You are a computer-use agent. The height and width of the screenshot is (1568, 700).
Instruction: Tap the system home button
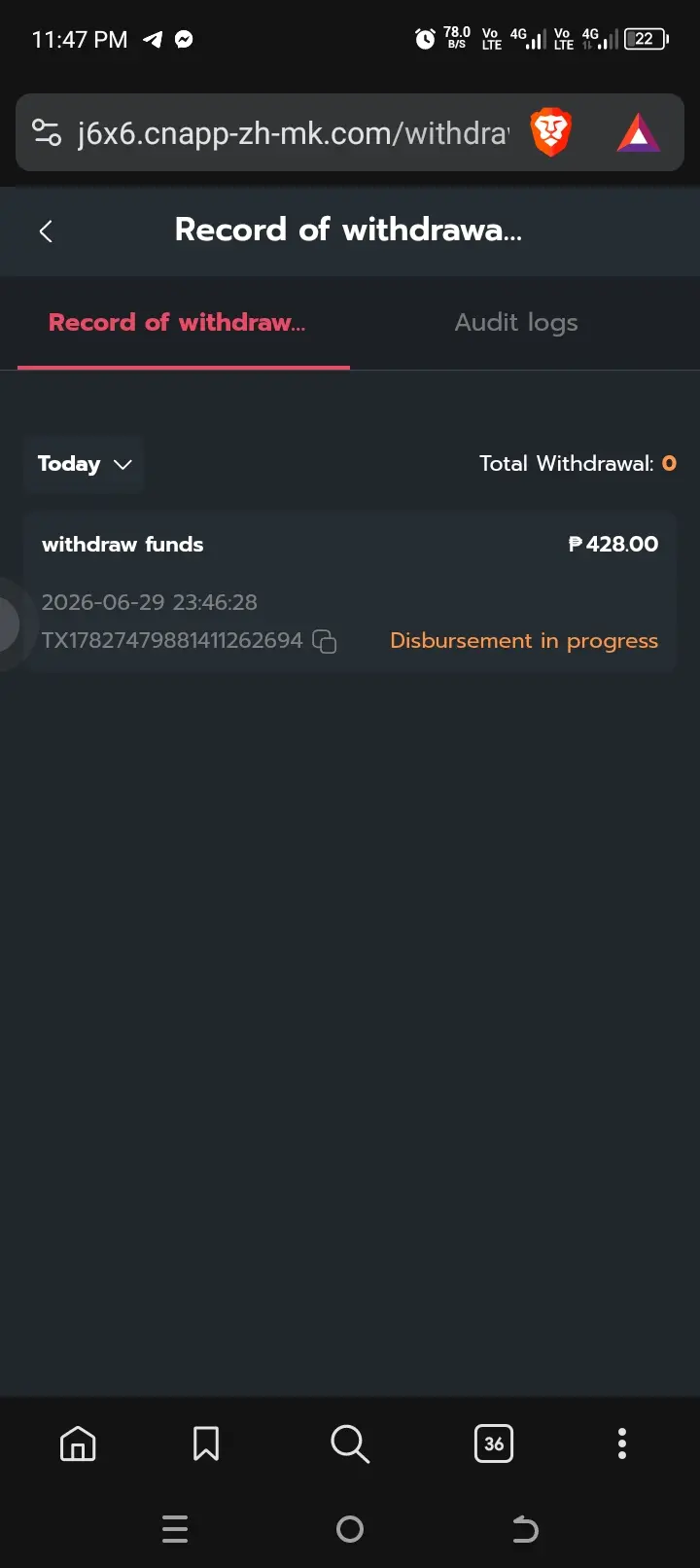(x=350, y=1530)
